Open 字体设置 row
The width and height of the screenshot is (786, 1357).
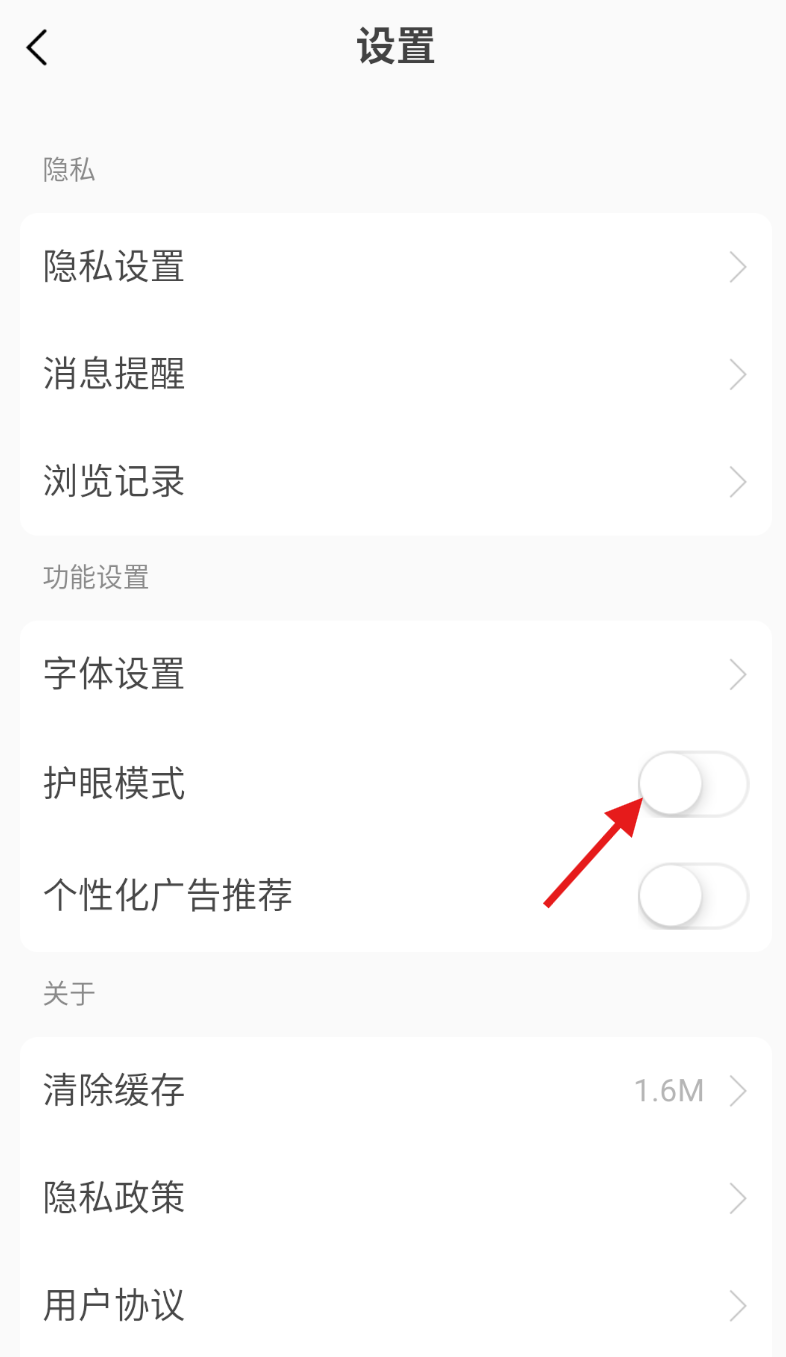[x=395, y=675]
